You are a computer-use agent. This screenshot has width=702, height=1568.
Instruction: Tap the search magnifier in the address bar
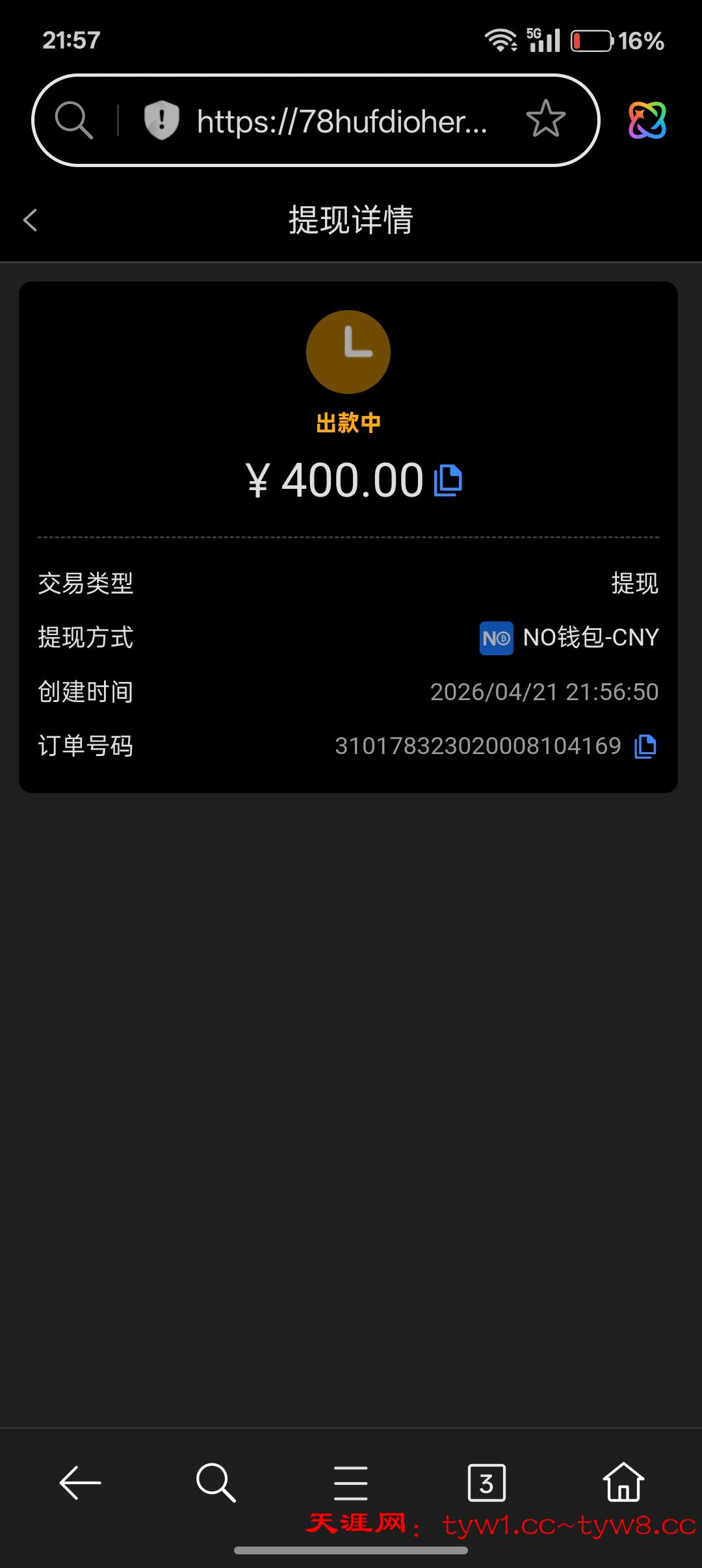[x=75, y=120]
